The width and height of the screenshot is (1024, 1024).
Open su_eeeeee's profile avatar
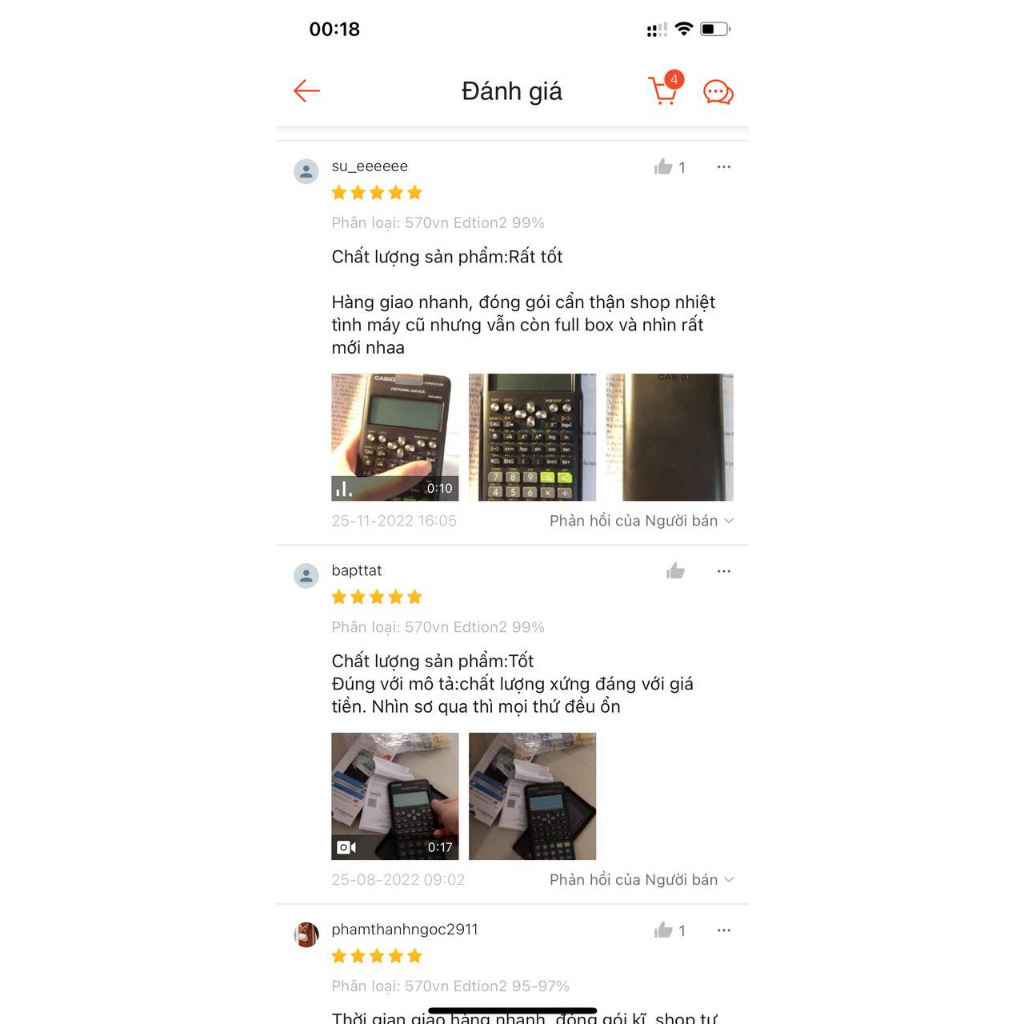coord(306,171)
